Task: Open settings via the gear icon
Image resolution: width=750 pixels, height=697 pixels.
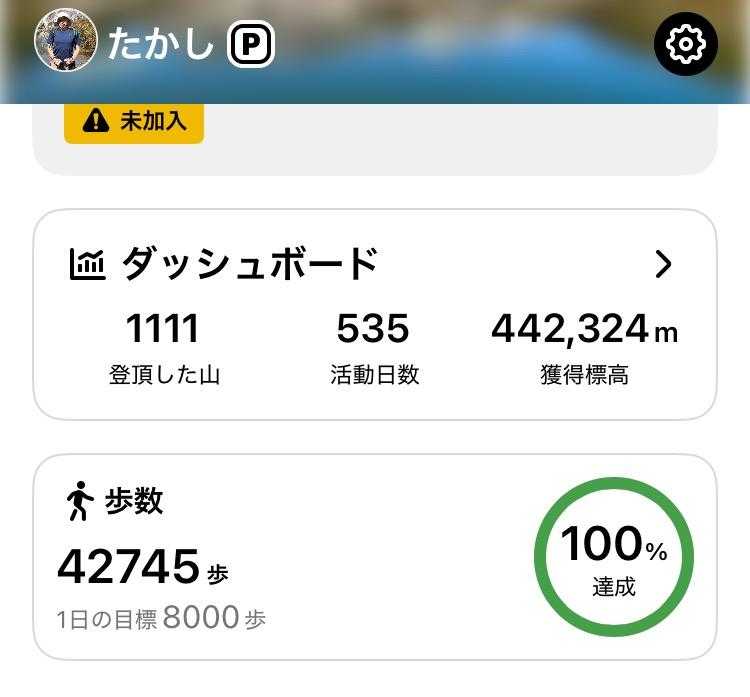Action: pos(686,44)
